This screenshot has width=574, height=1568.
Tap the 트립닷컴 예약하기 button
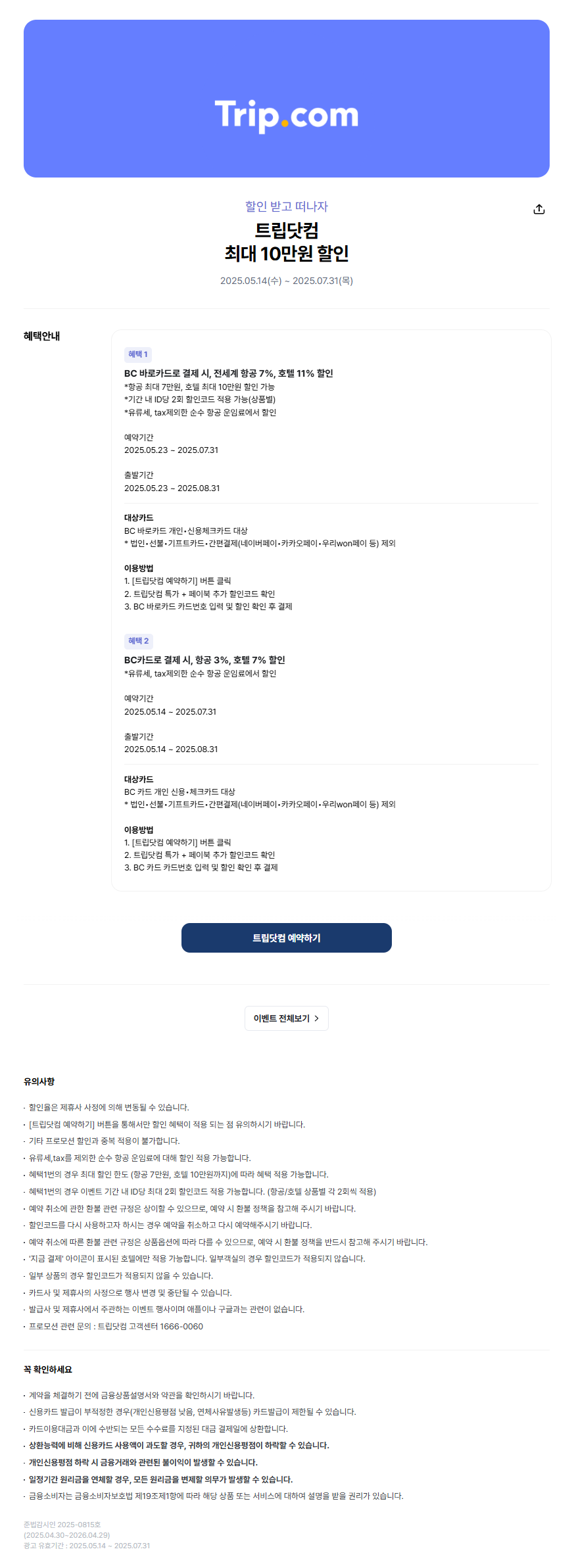click(x=286, y=938)
